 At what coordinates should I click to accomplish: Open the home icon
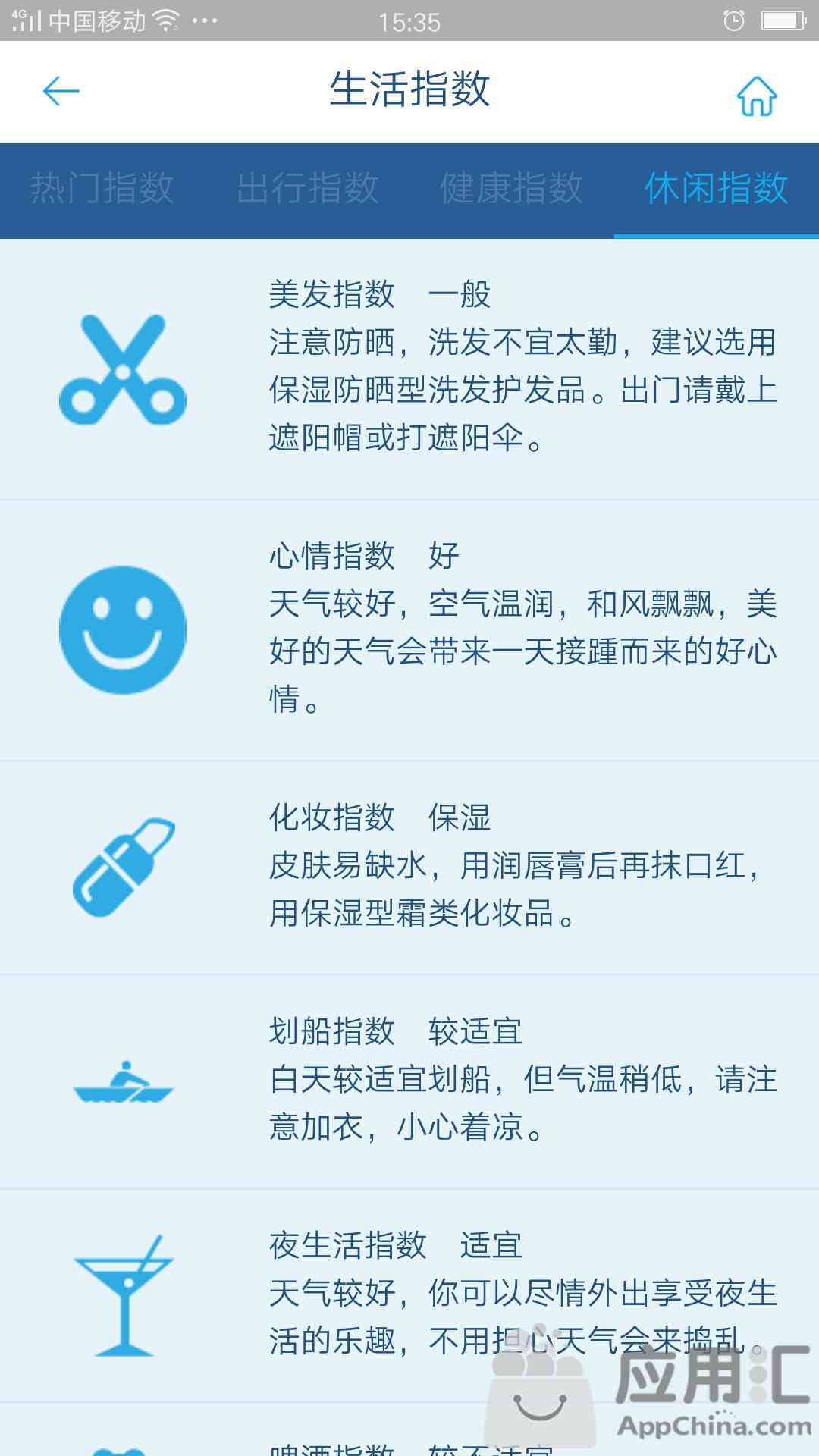coord(756,96)
